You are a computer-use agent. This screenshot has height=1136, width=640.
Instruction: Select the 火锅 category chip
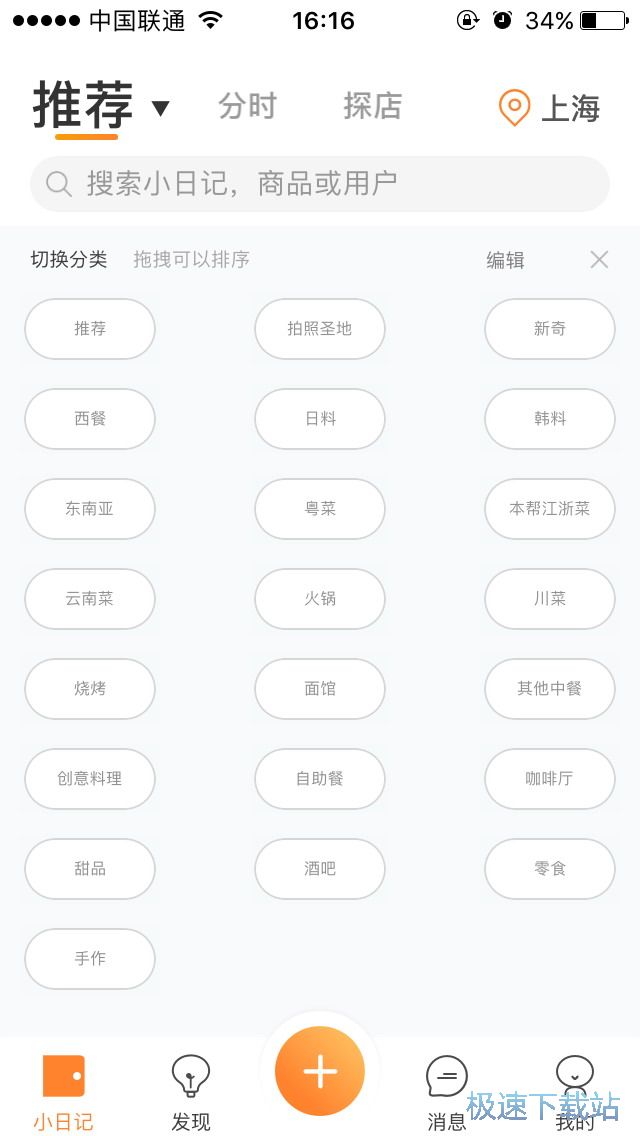click(320, 599)
